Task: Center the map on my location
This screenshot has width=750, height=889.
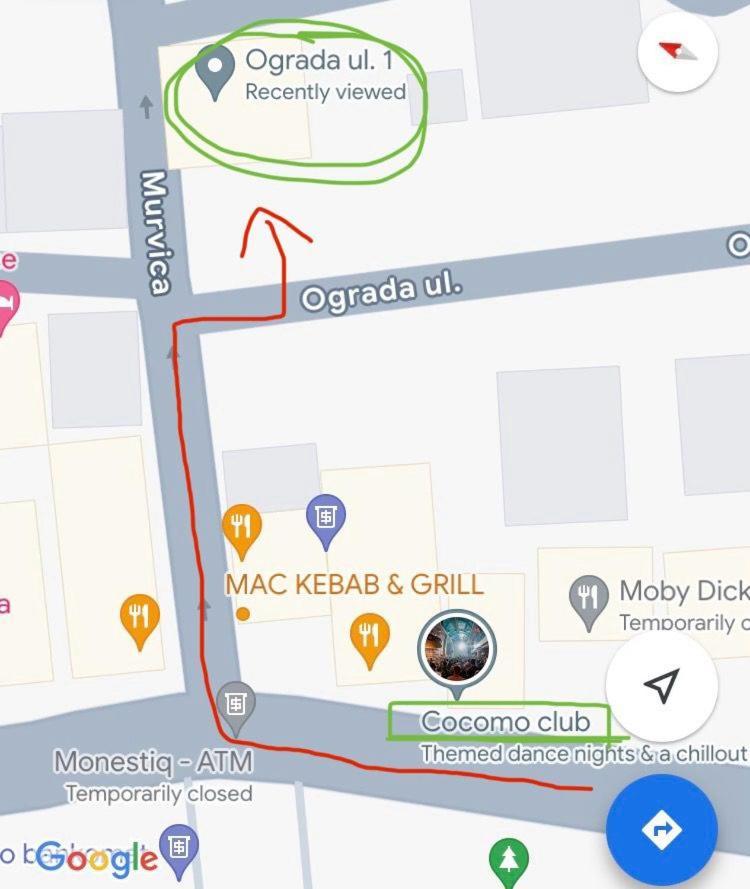Action: pyautogui.click(x=661, y=685)
